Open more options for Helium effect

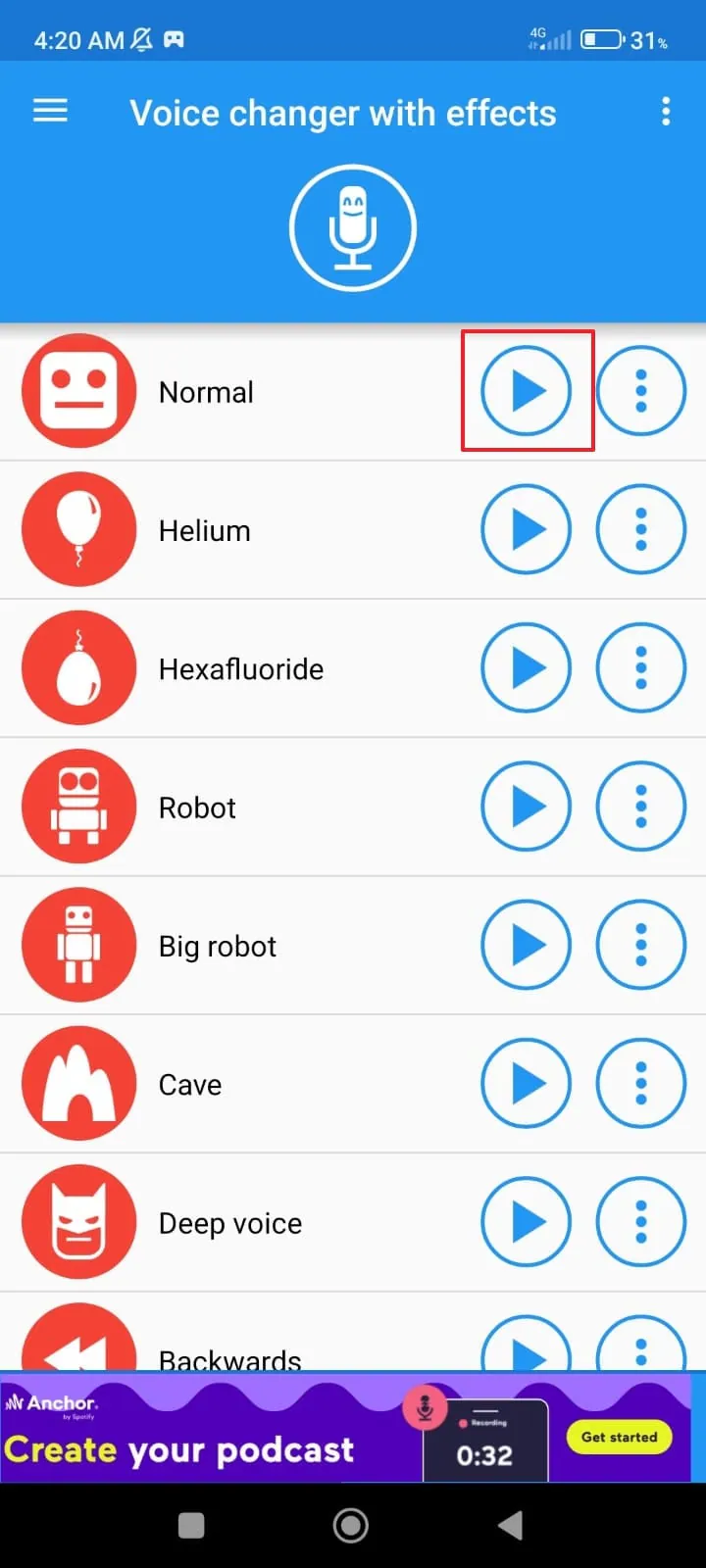point(641,530)
